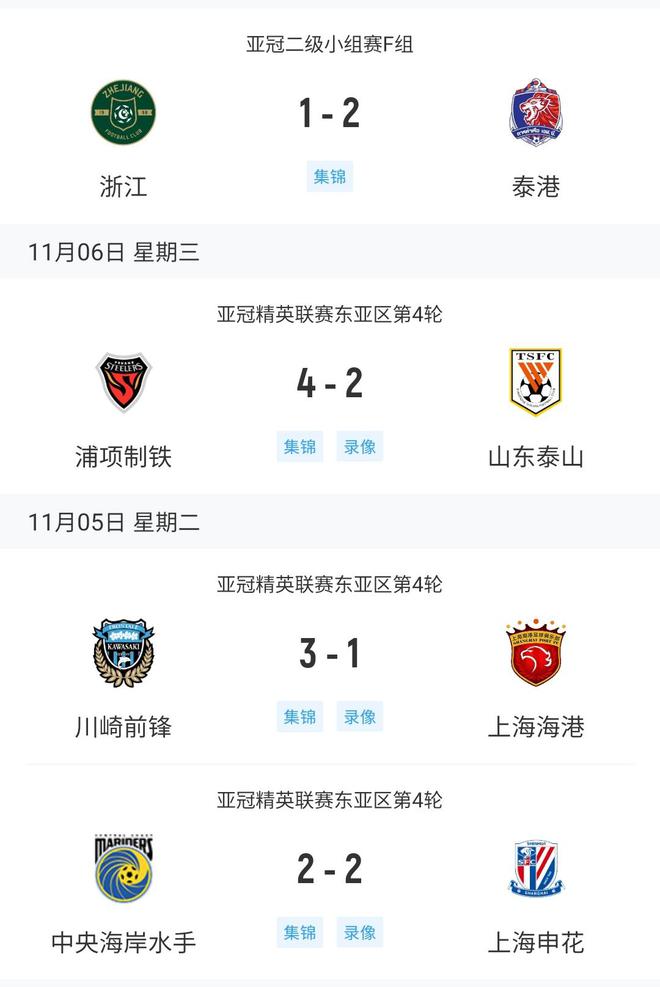Open the 浙江 1-2 泰港 match details
The height and width of the screenshot is (987, 660).
coord(330,113)
